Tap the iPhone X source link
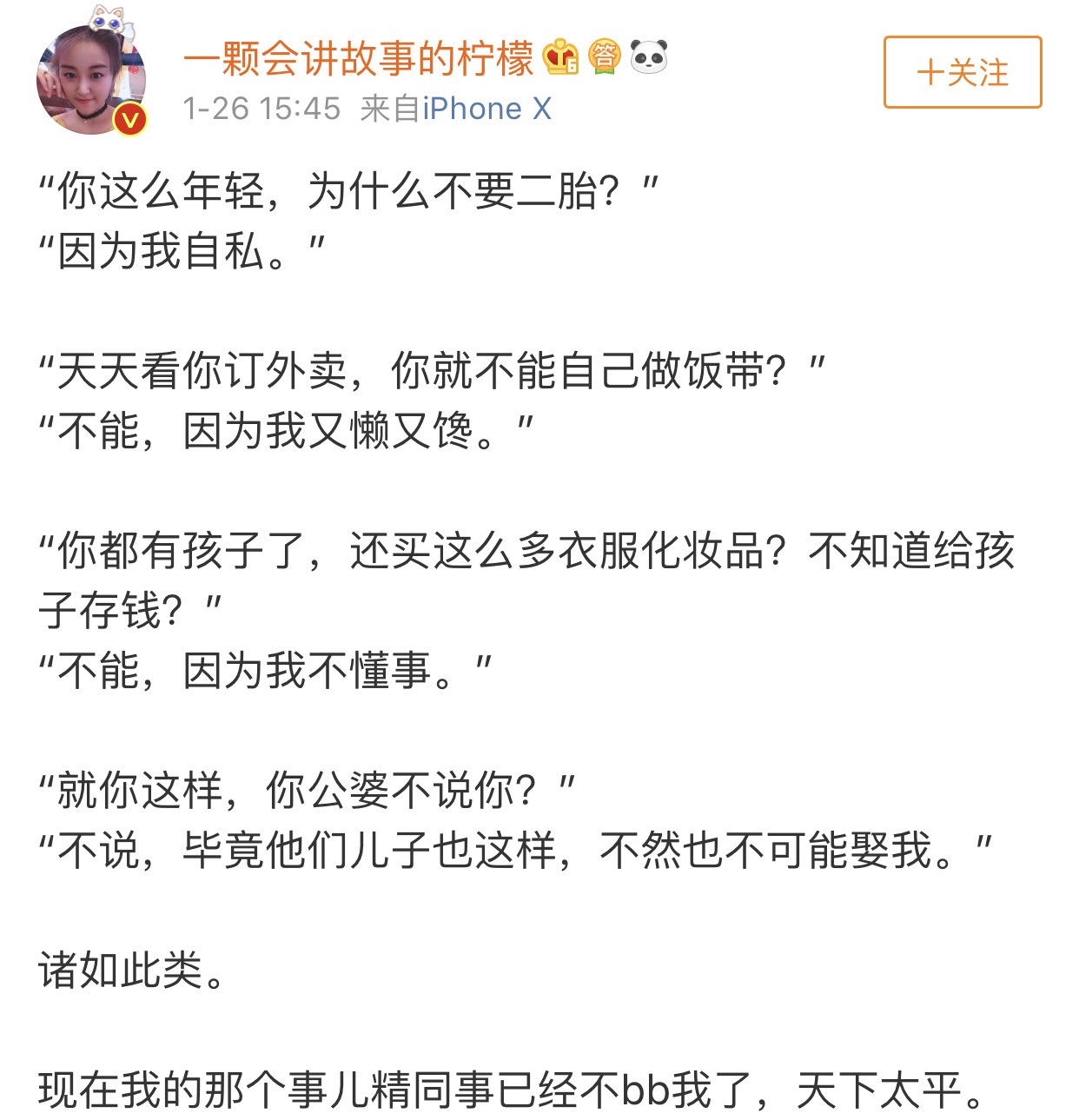The image size is (1079, 1120). (487, 109)
